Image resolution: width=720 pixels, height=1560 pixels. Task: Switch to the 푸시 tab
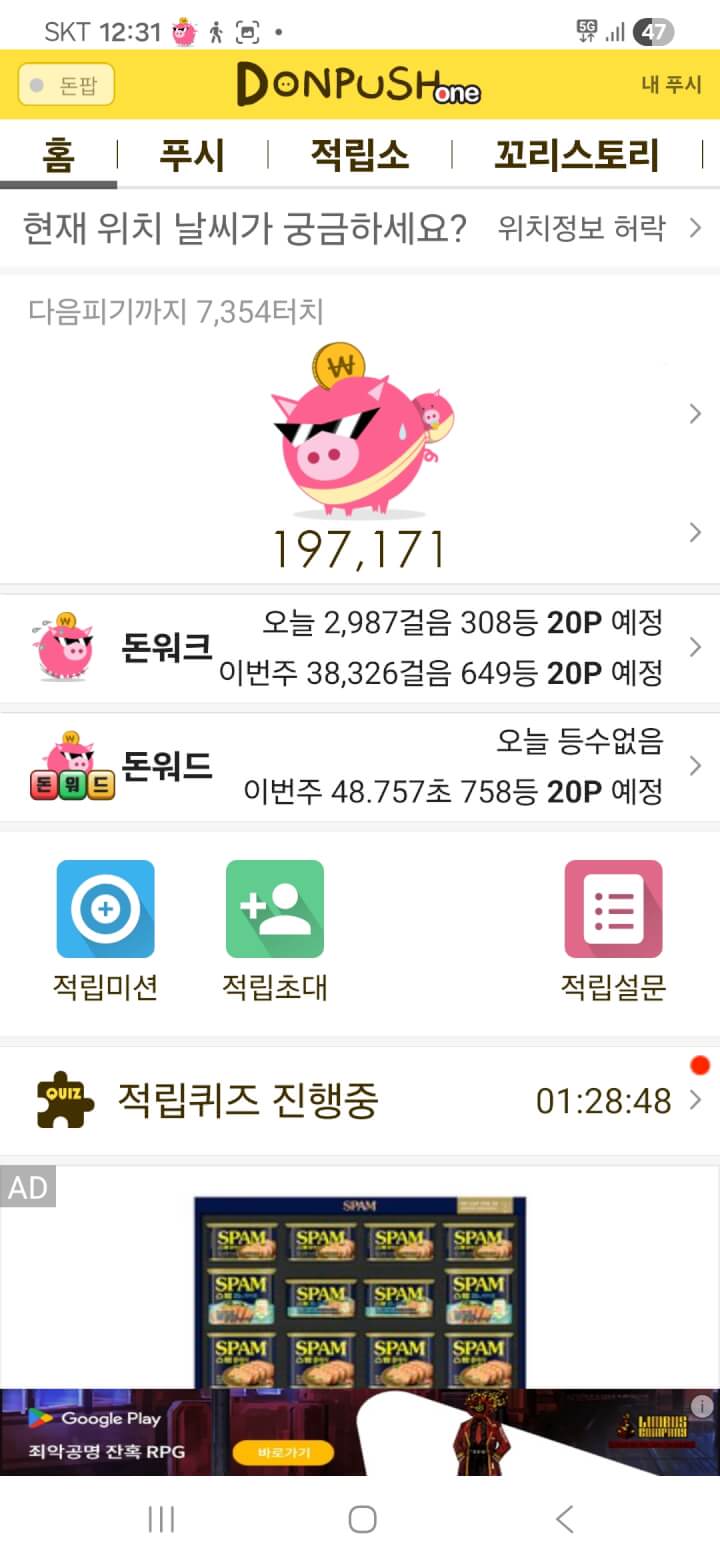(192, 155)
